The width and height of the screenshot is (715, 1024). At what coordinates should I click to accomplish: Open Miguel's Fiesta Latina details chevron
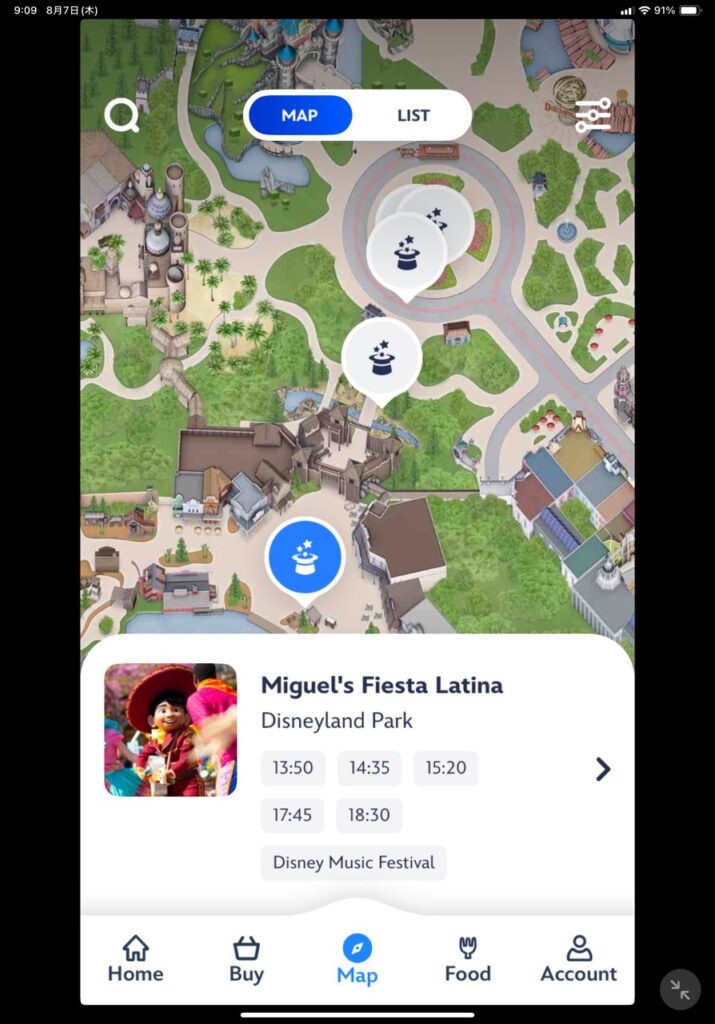(x=603, y=768)
